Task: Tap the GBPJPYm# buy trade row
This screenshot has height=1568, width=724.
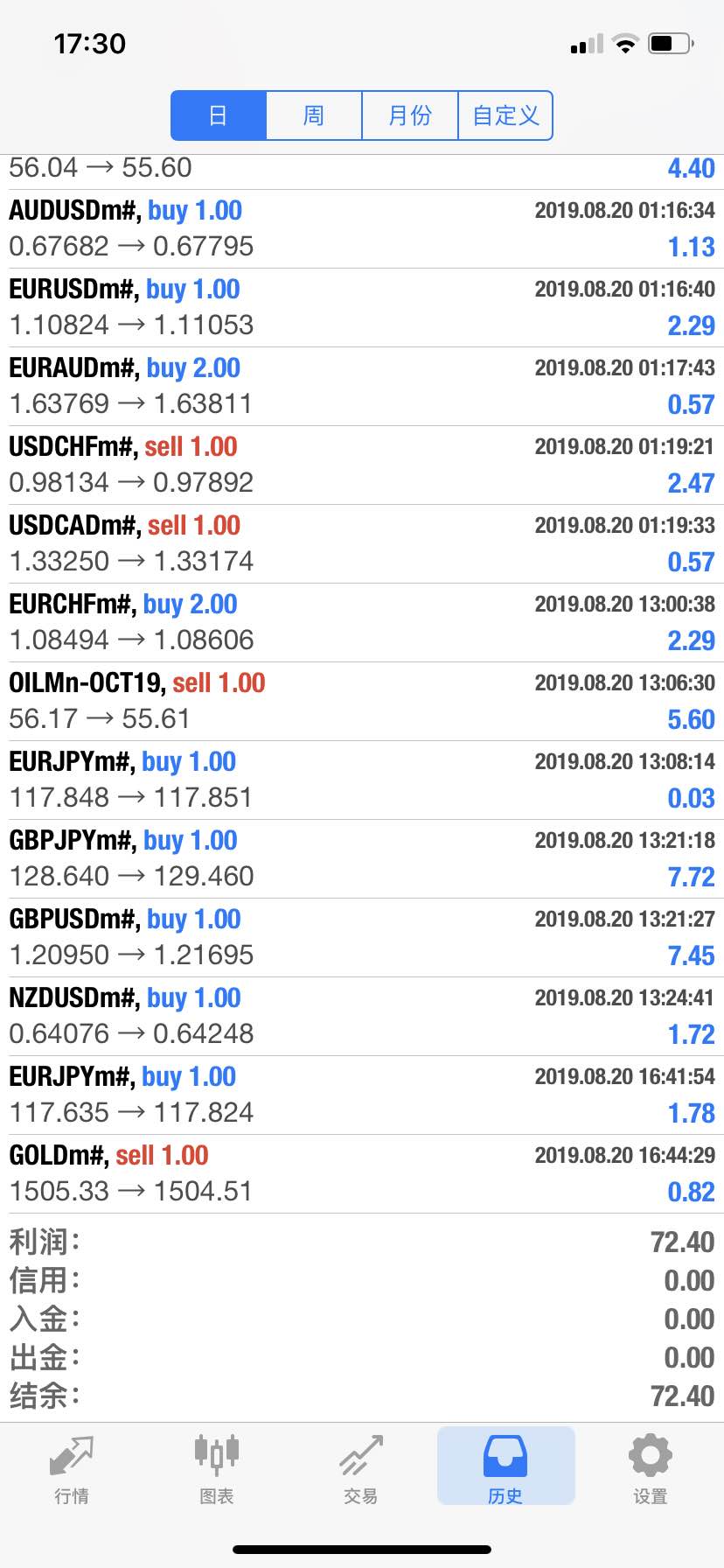Action: click(362, 859)
